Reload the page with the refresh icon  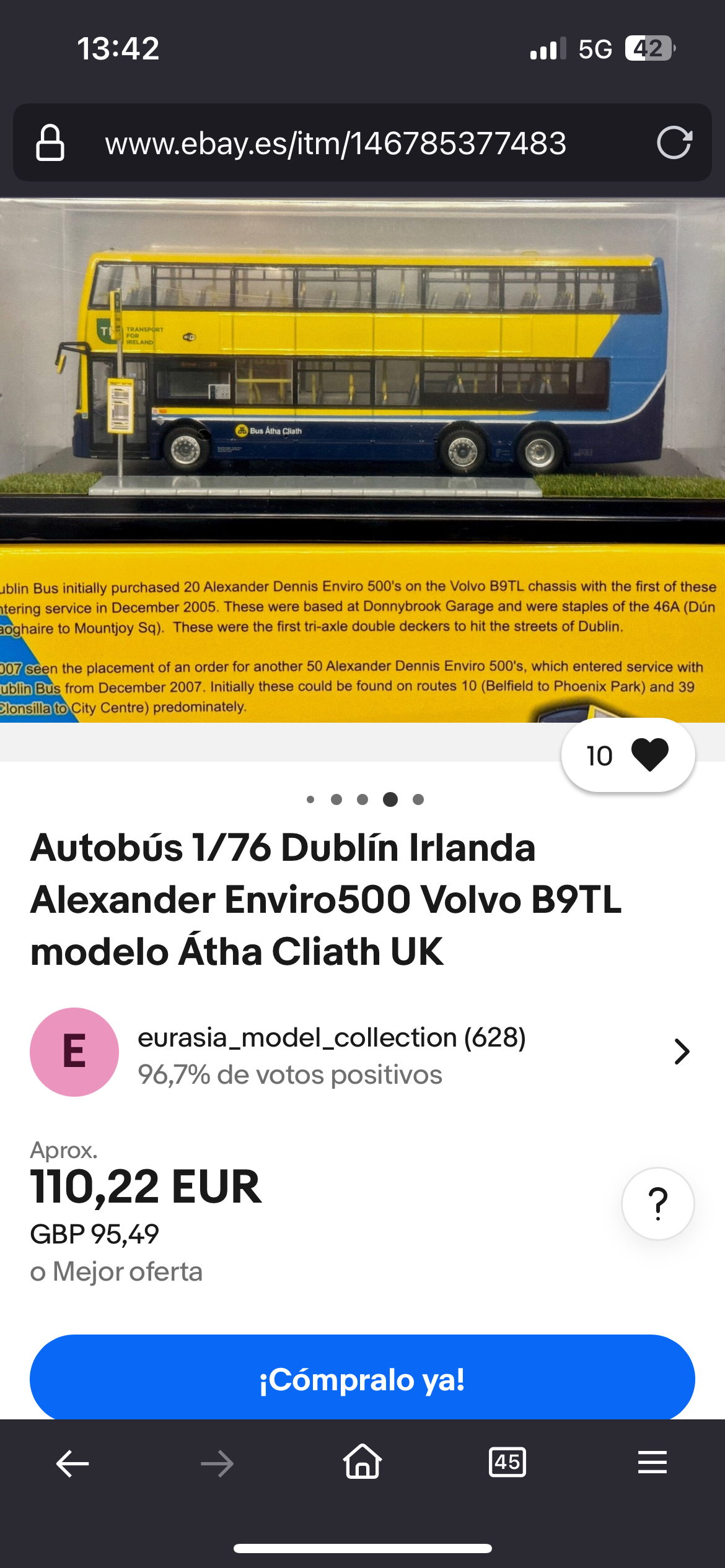click(674, 143)
